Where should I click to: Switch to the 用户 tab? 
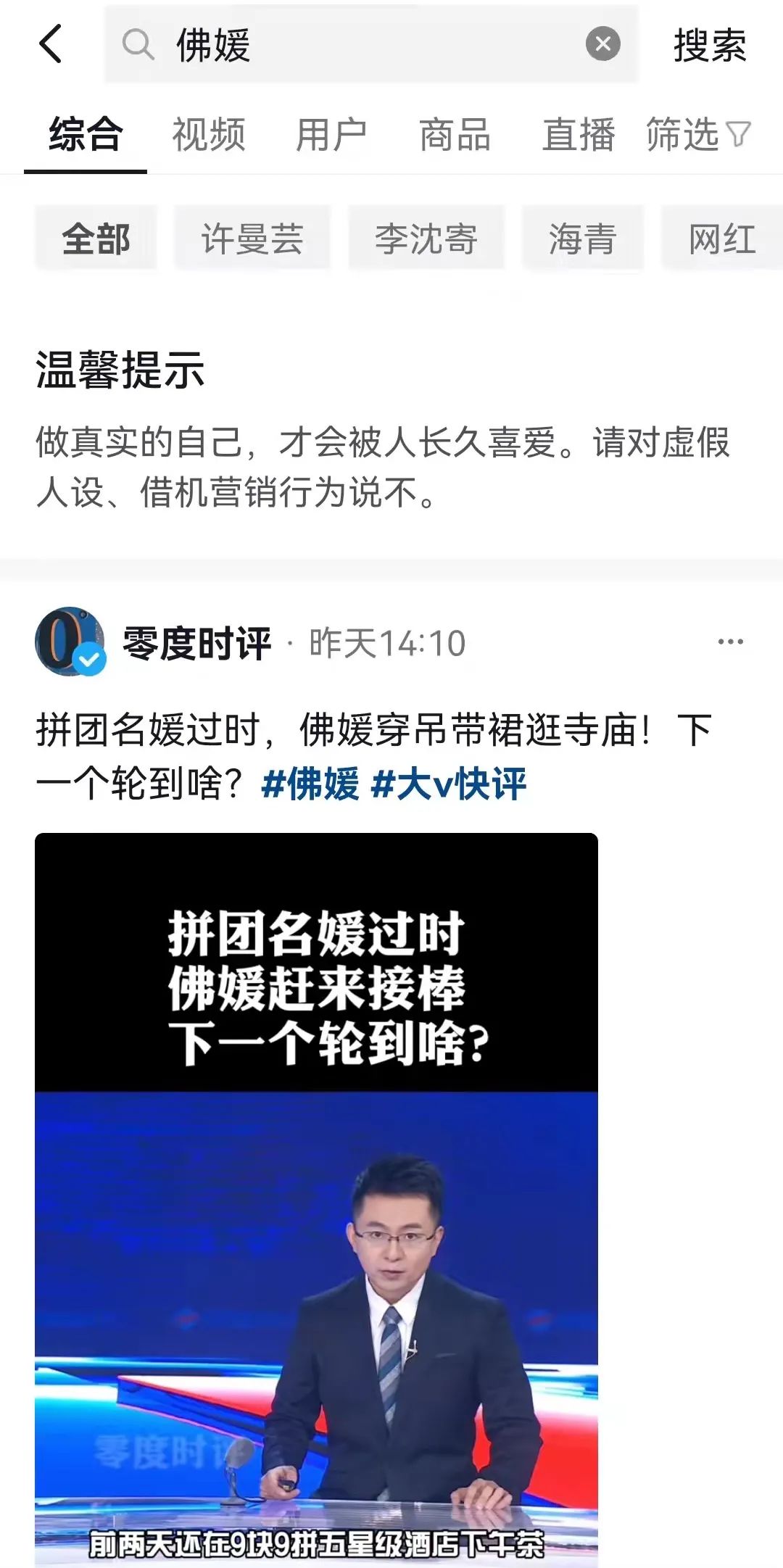331,135
